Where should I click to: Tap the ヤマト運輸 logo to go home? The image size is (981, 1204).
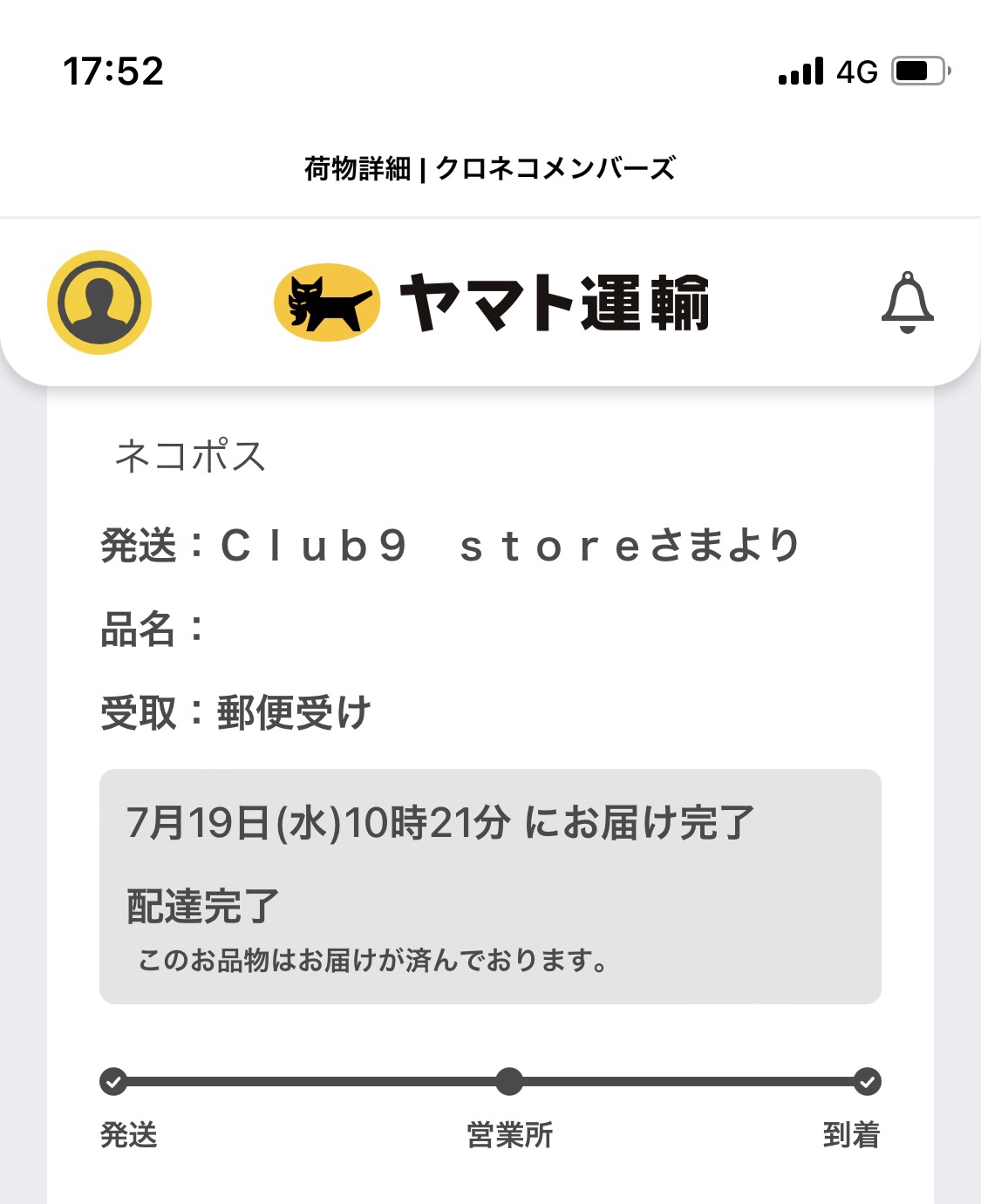pyautogui.click(x=492, y=303)
